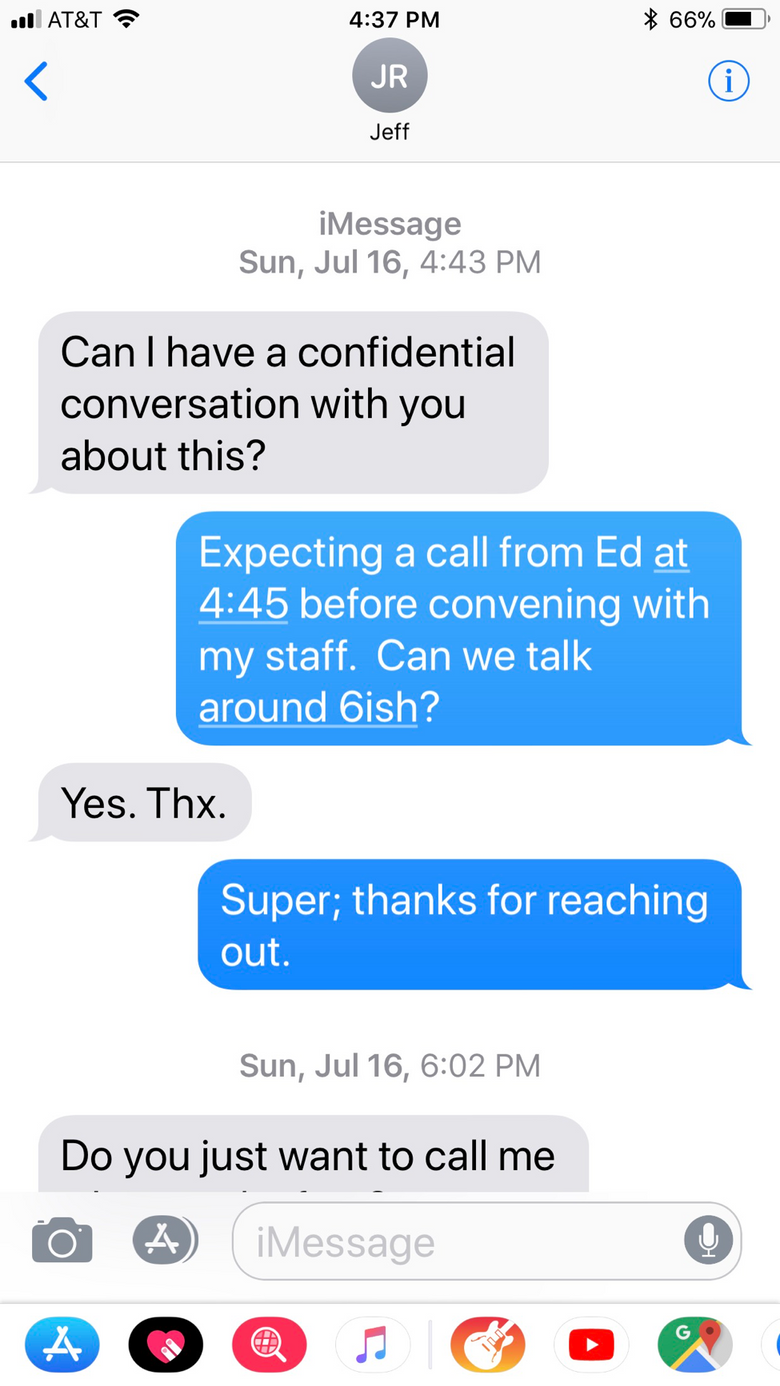The height and width of the screenshot is (1386, 780).
Task: Open the Google Maps iMessage app
Action: coord(695,1345)
